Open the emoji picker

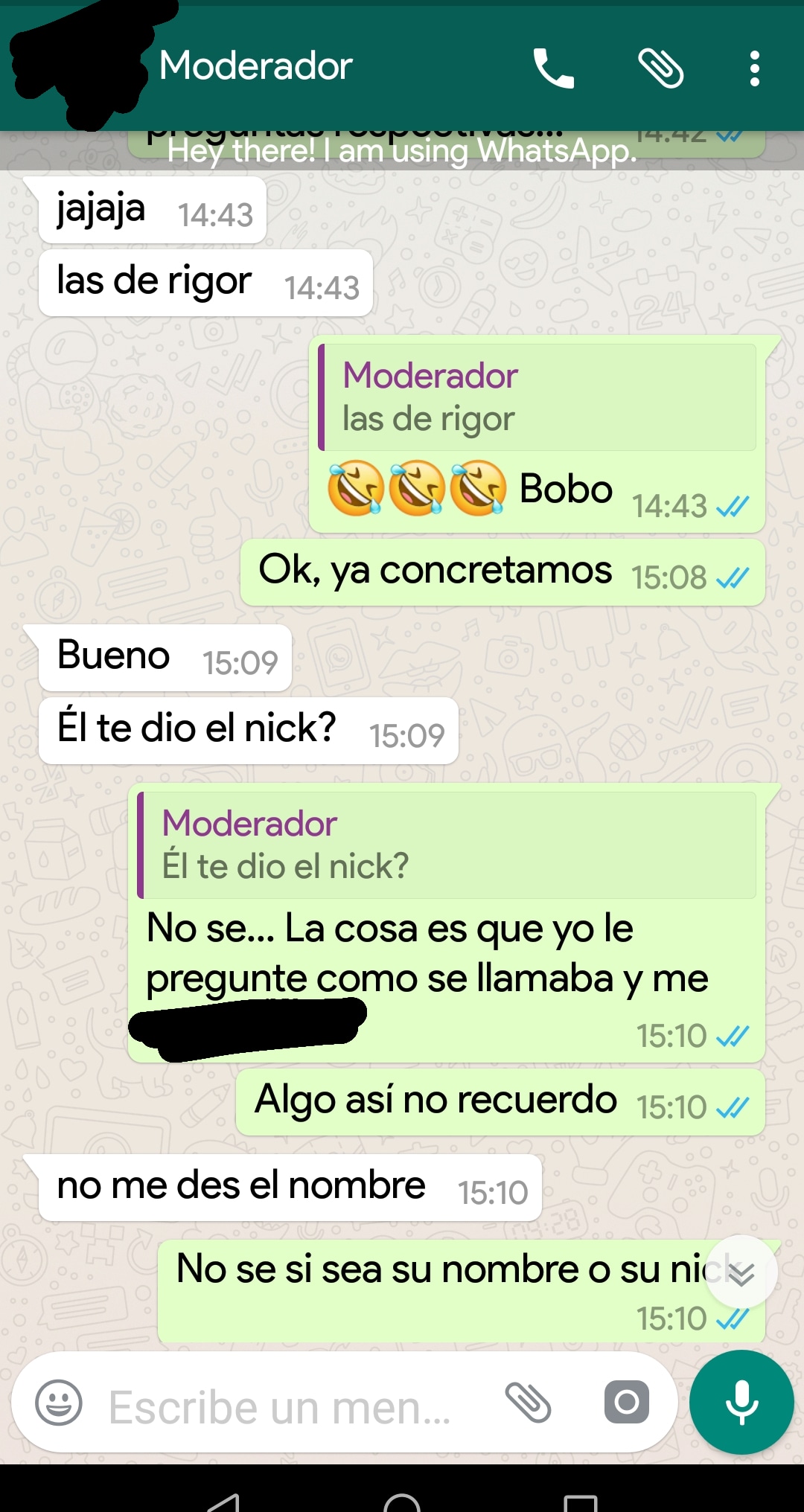(x=59, y=1403)
